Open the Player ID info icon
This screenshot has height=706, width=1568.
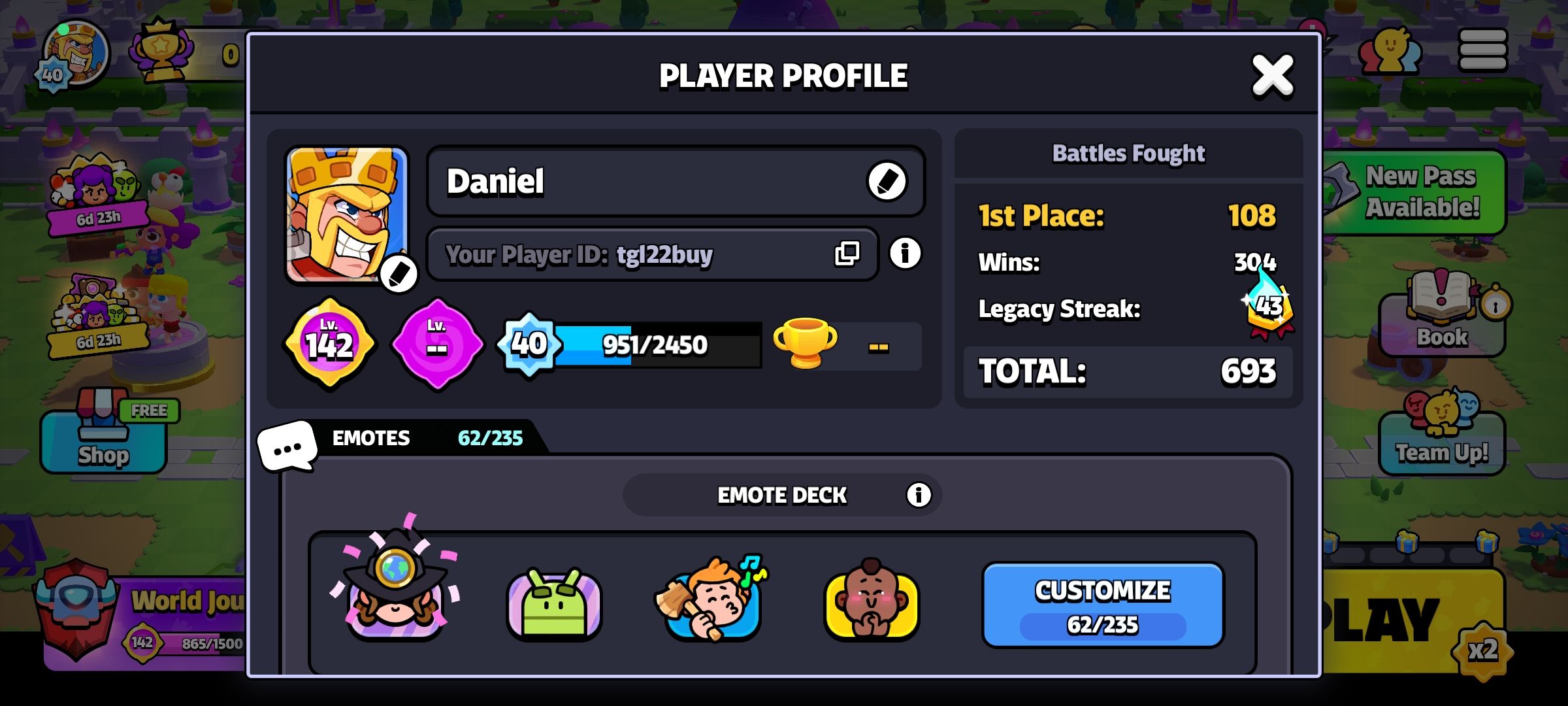905,253
